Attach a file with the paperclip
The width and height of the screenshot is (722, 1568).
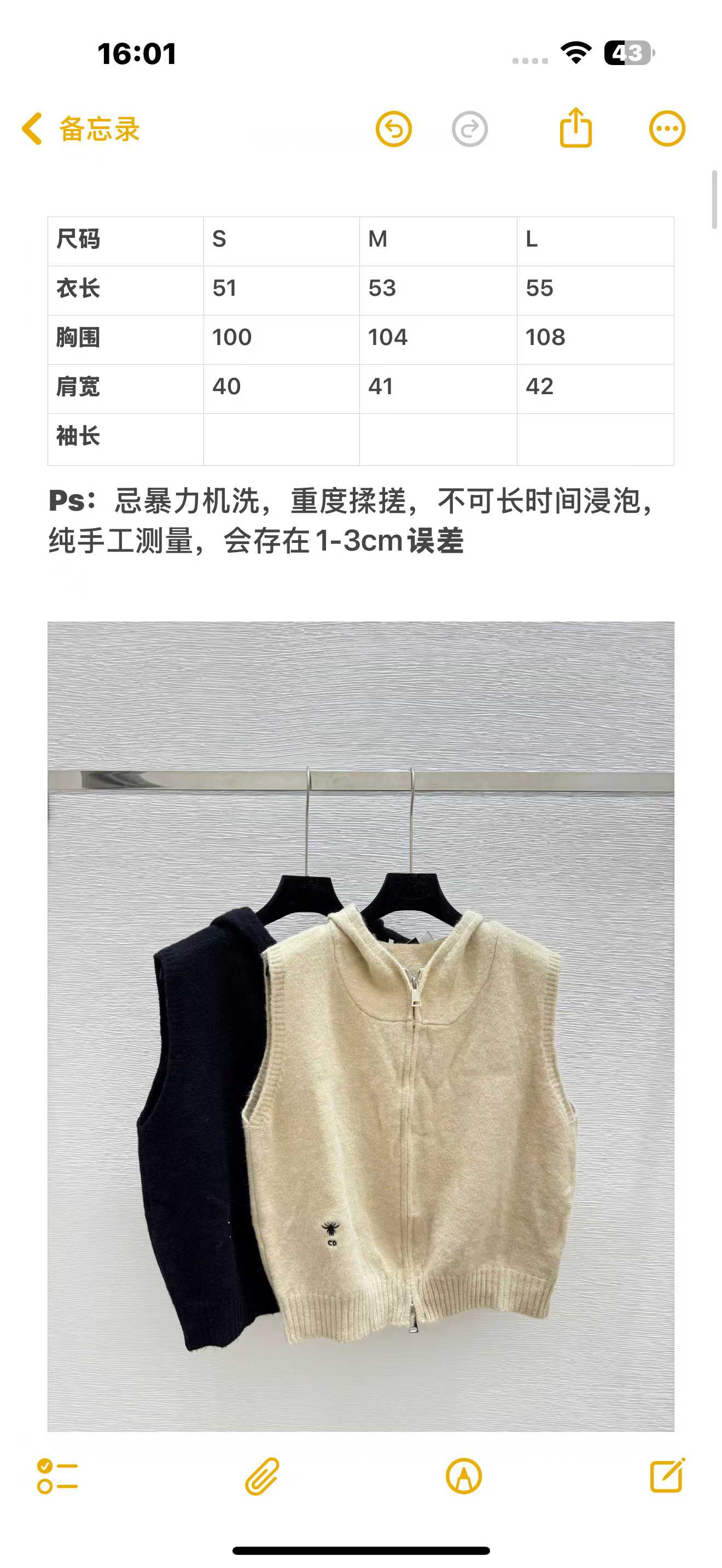263,1476
